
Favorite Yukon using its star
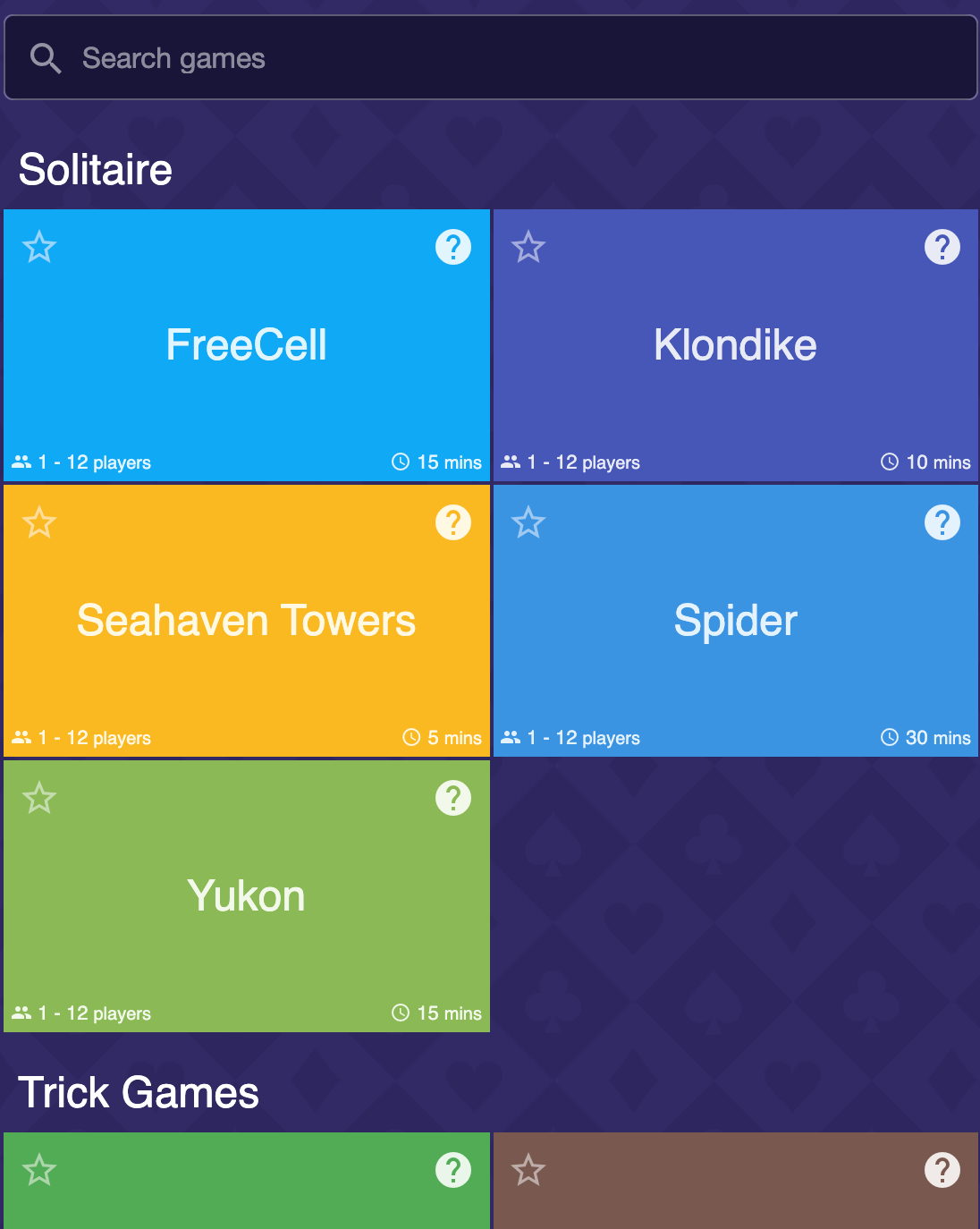click(39, 798)
